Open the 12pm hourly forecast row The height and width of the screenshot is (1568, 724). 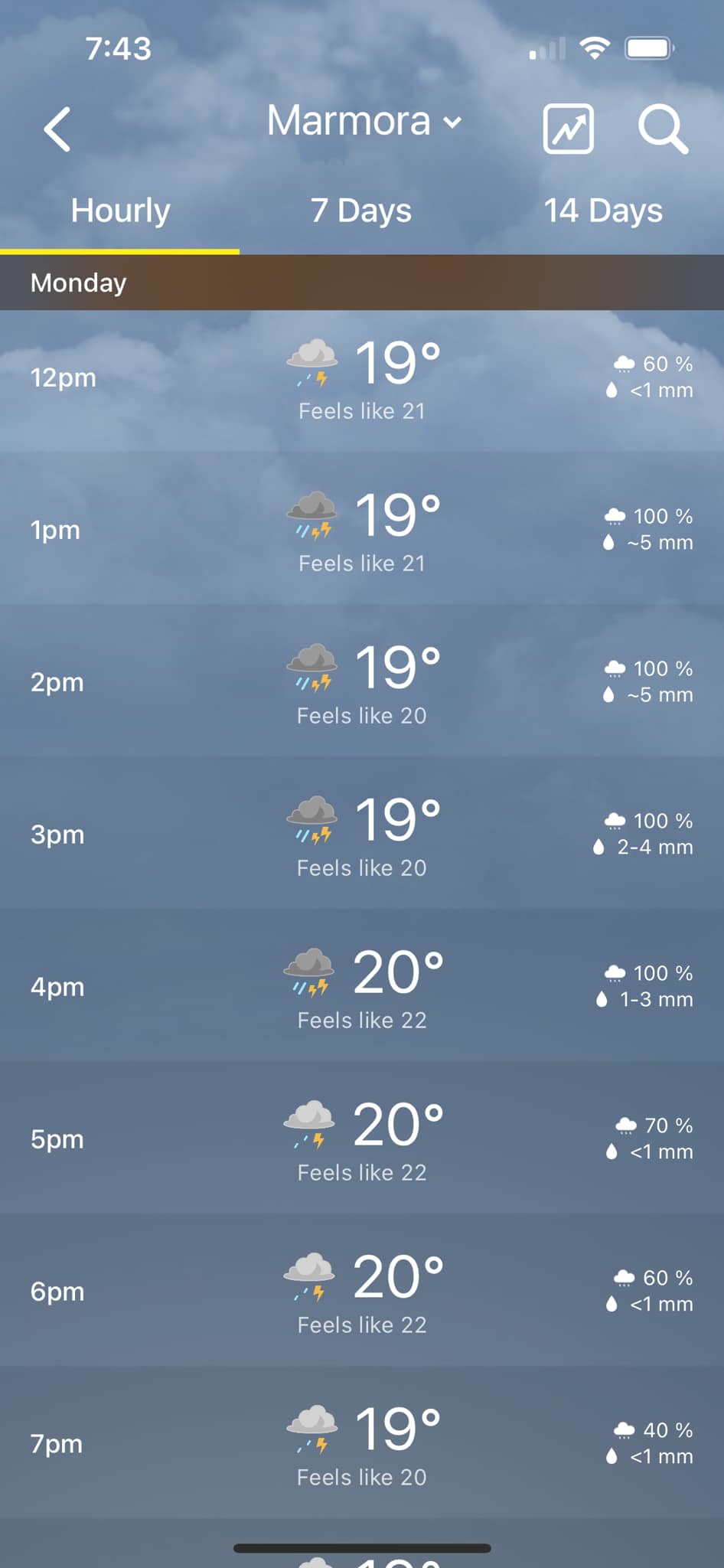point(362,379)
